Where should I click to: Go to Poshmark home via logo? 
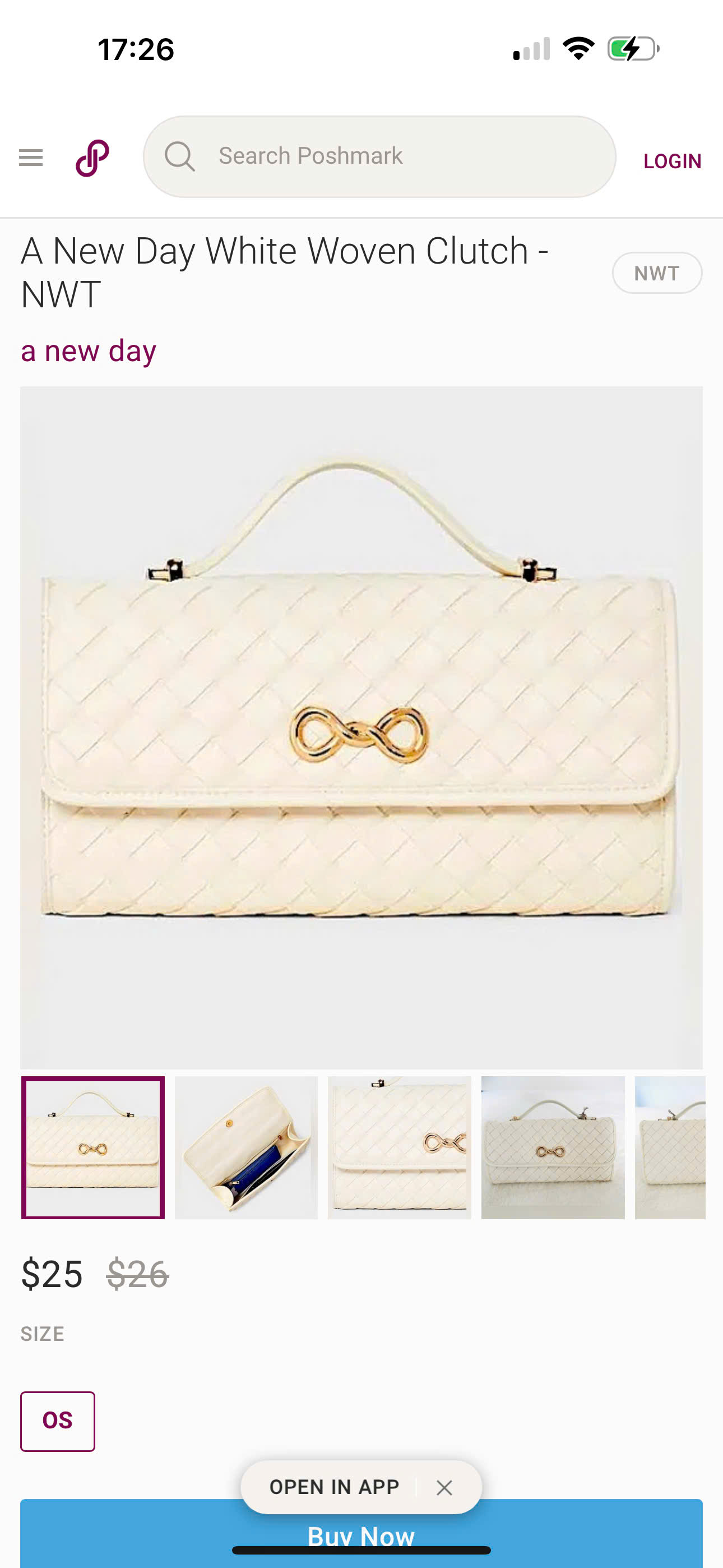click(x=92, y=158)
